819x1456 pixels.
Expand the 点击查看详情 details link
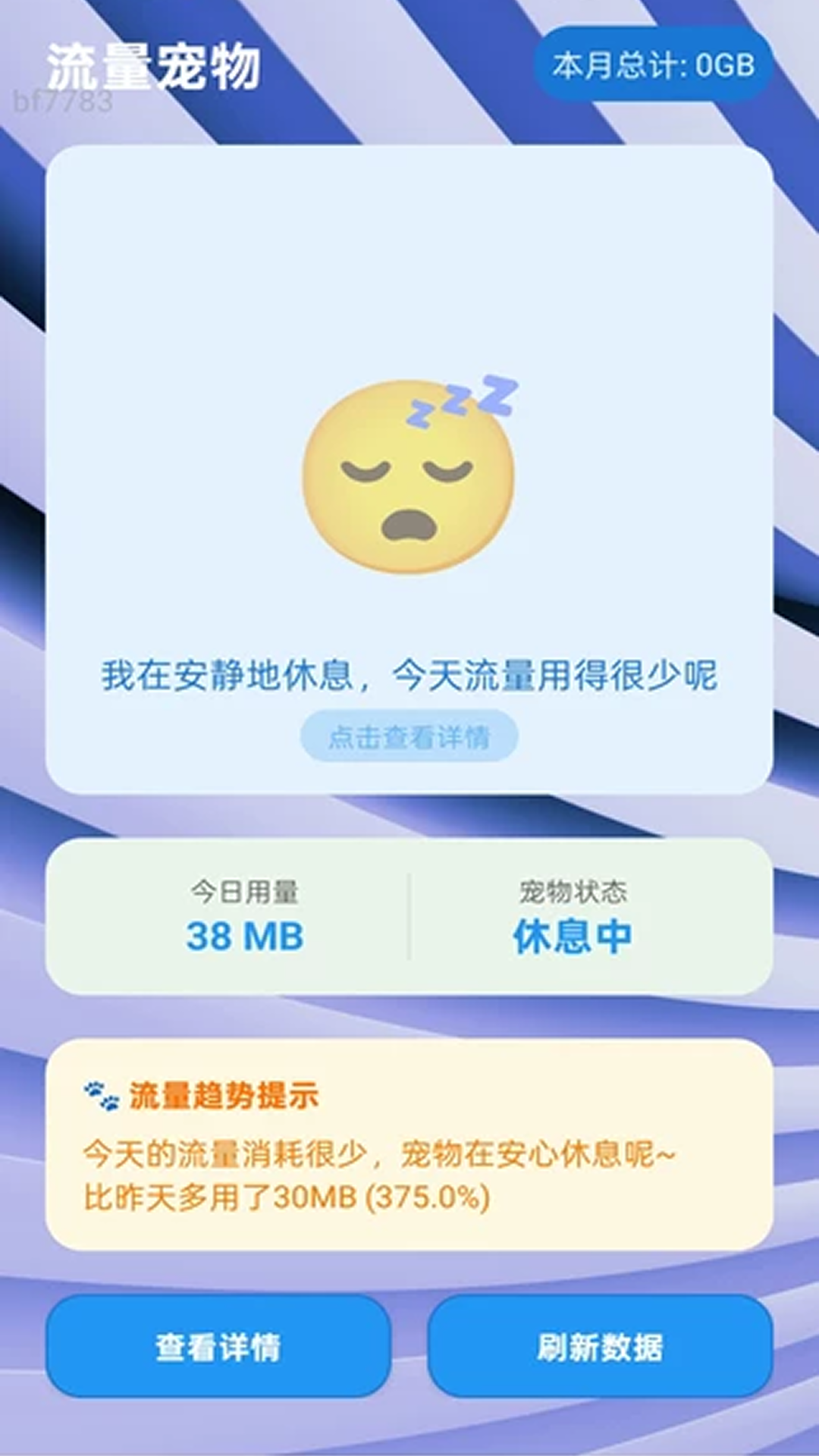(409, 734)
